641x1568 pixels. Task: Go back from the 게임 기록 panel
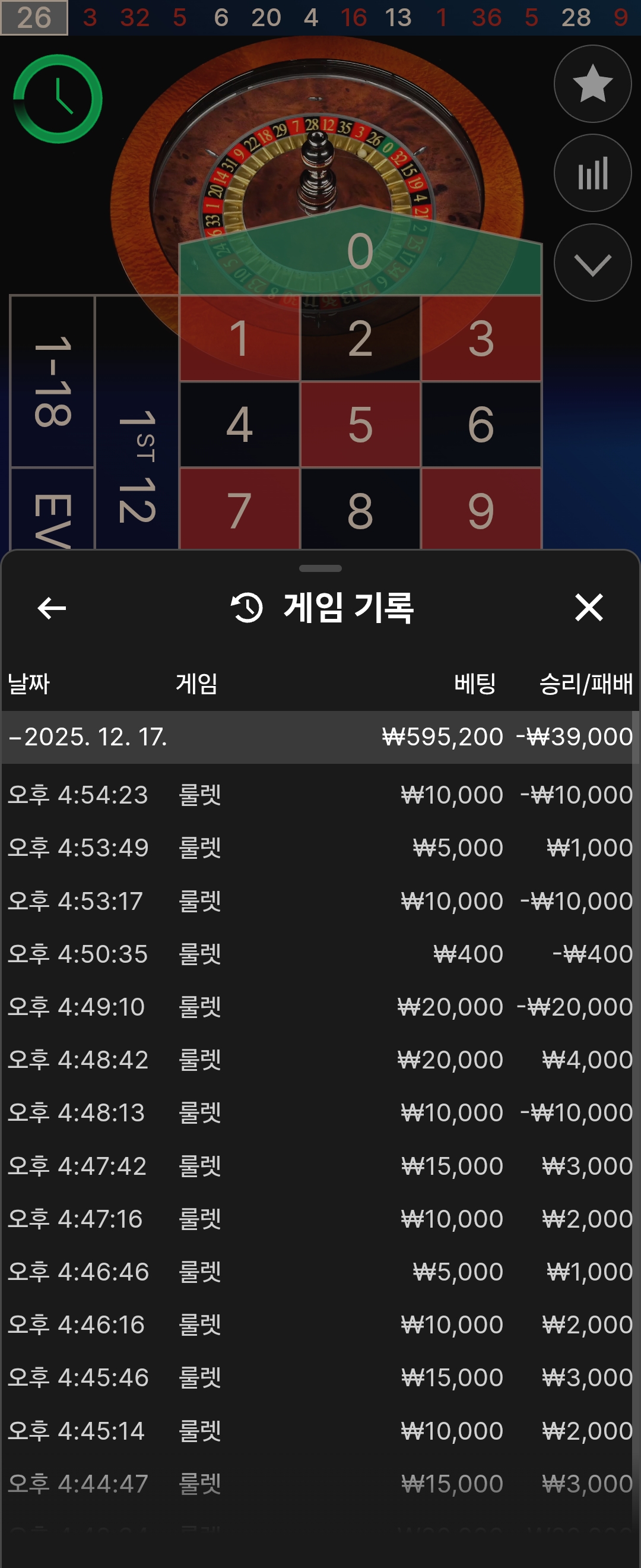52,608
